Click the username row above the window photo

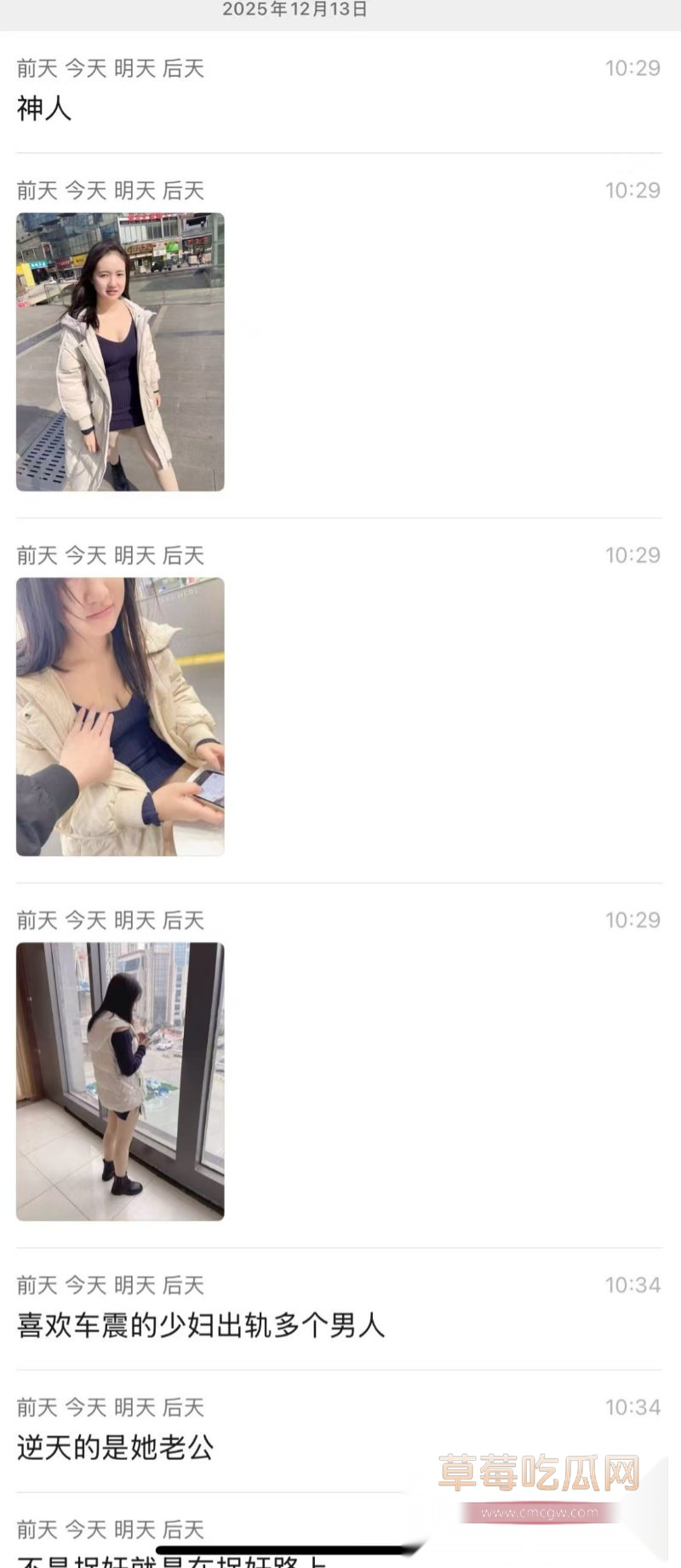(110, 920)
